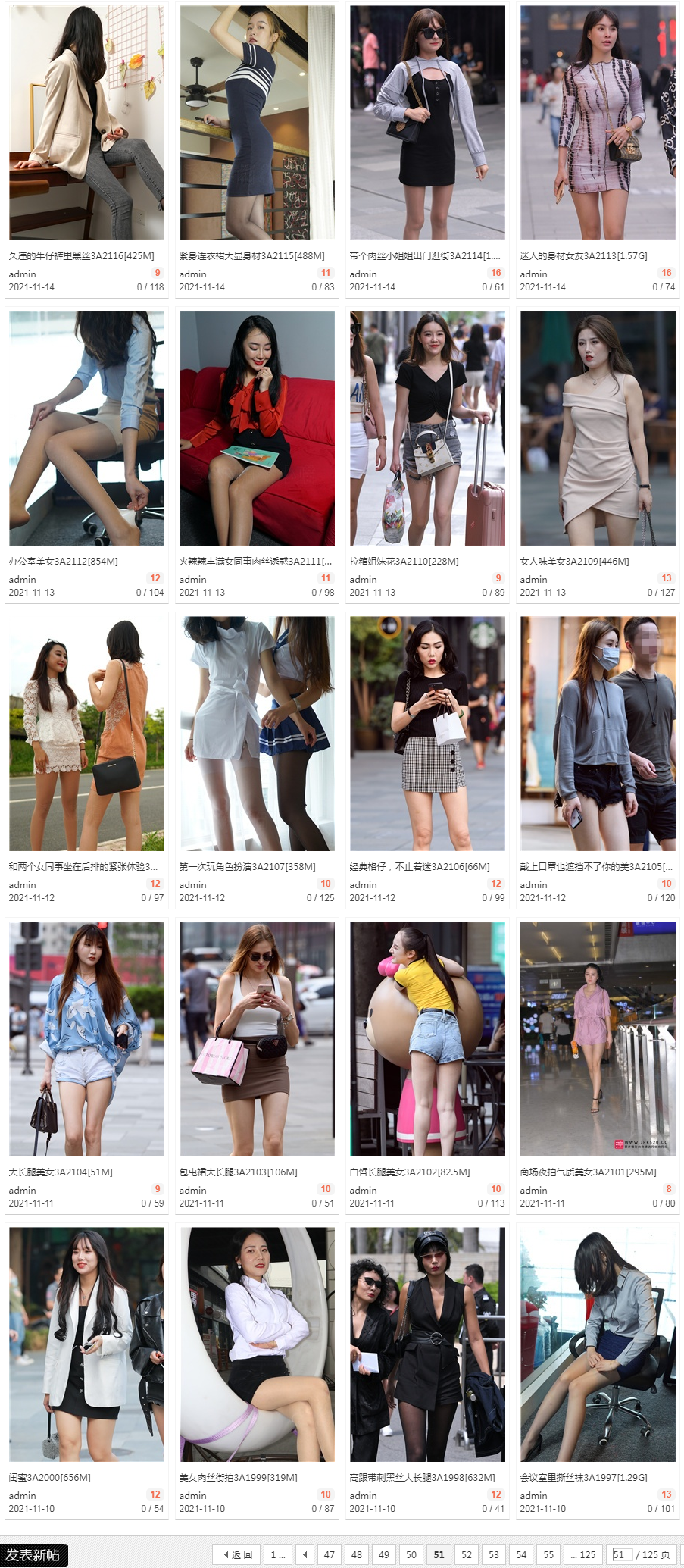Open post 3A2115[488M]
Screen dimensions: 684x1568
pyautogui.click(x=251, y=256)
